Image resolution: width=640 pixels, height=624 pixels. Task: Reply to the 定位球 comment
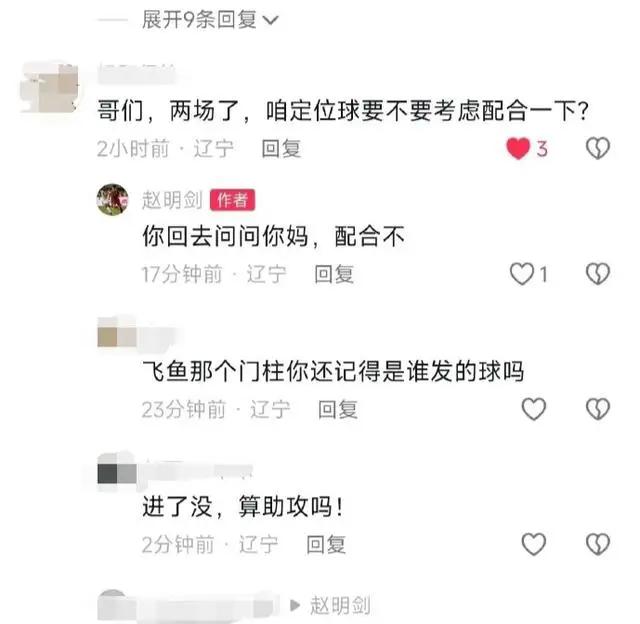281,149
